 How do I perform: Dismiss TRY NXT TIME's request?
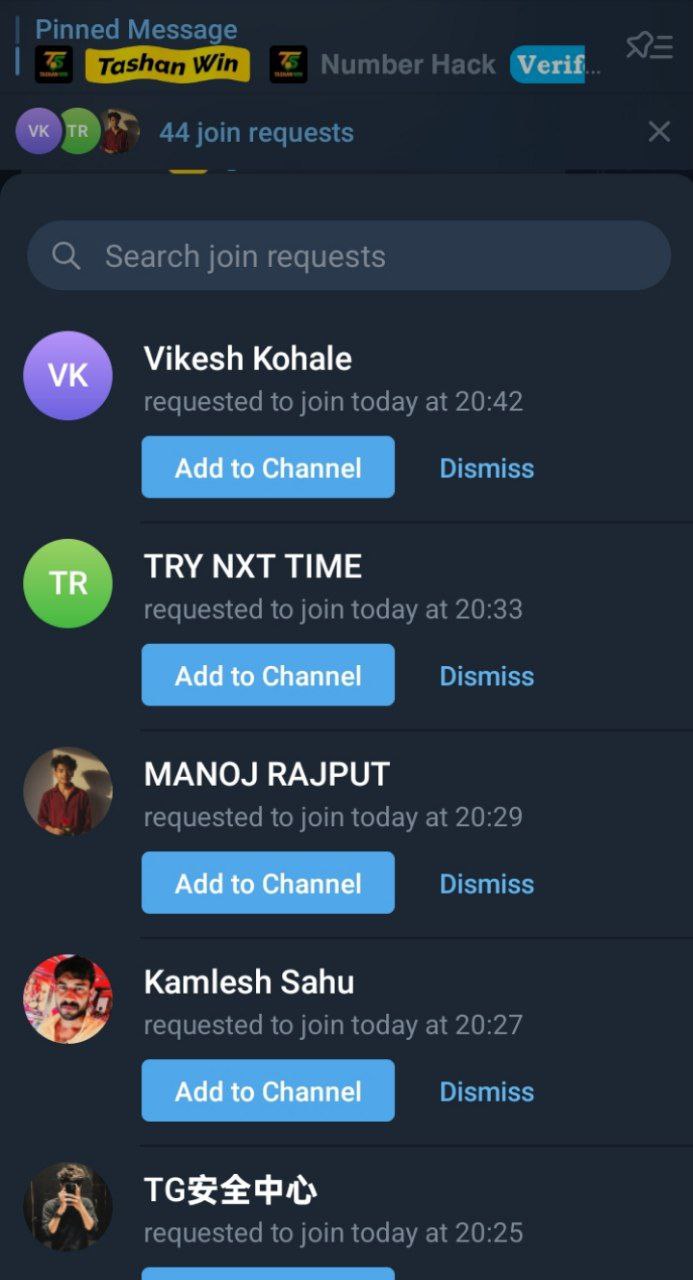tap(487, 676)
